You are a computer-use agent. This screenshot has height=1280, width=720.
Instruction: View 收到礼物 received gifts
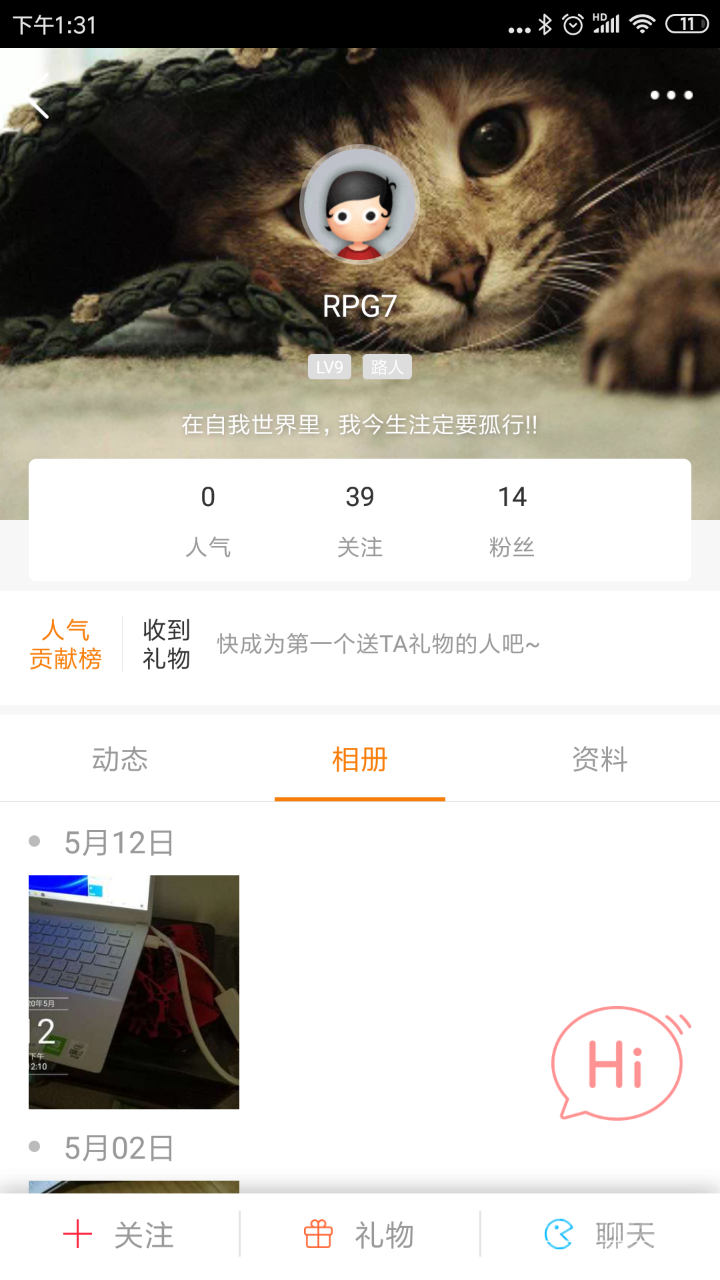pos(166,644)
